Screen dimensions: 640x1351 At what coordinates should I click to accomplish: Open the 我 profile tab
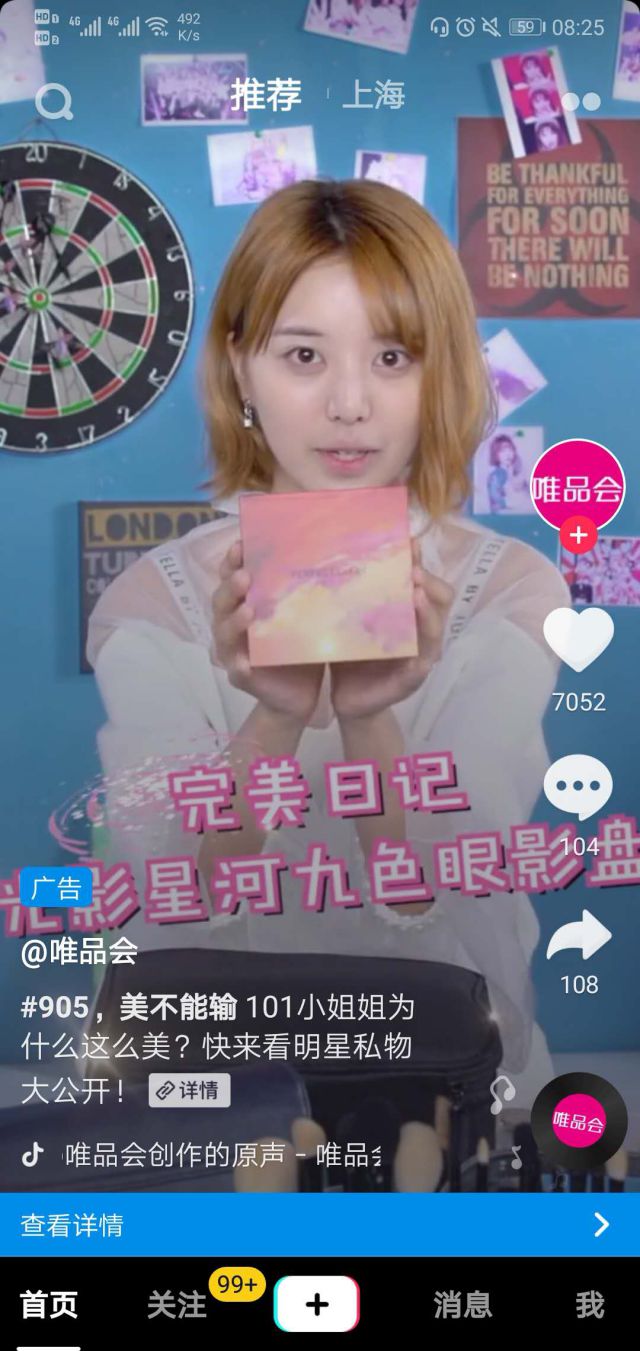pyautogui.click(x=590, y=1304)
